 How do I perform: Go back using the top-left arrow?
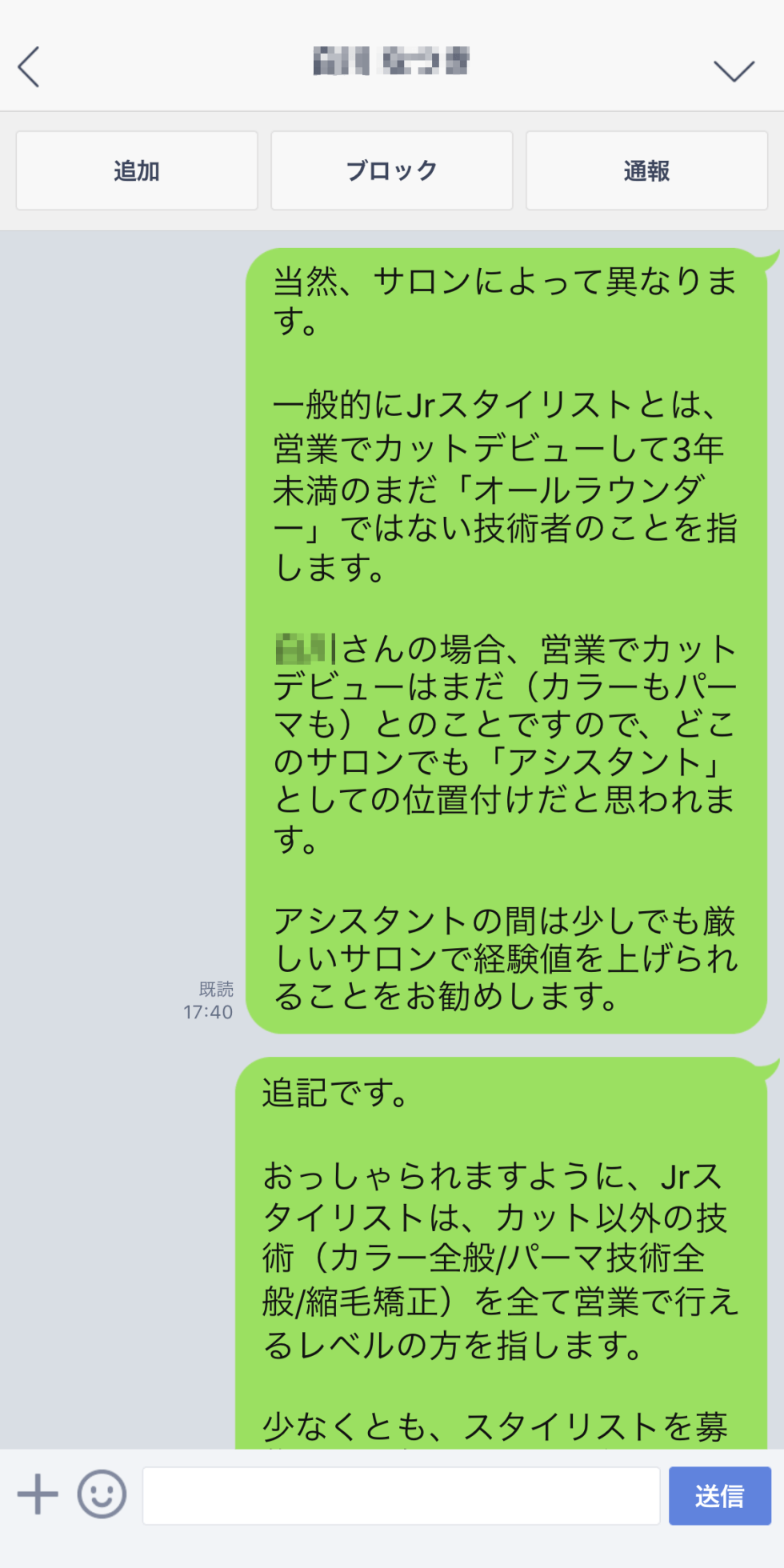(x=29, y=66)
